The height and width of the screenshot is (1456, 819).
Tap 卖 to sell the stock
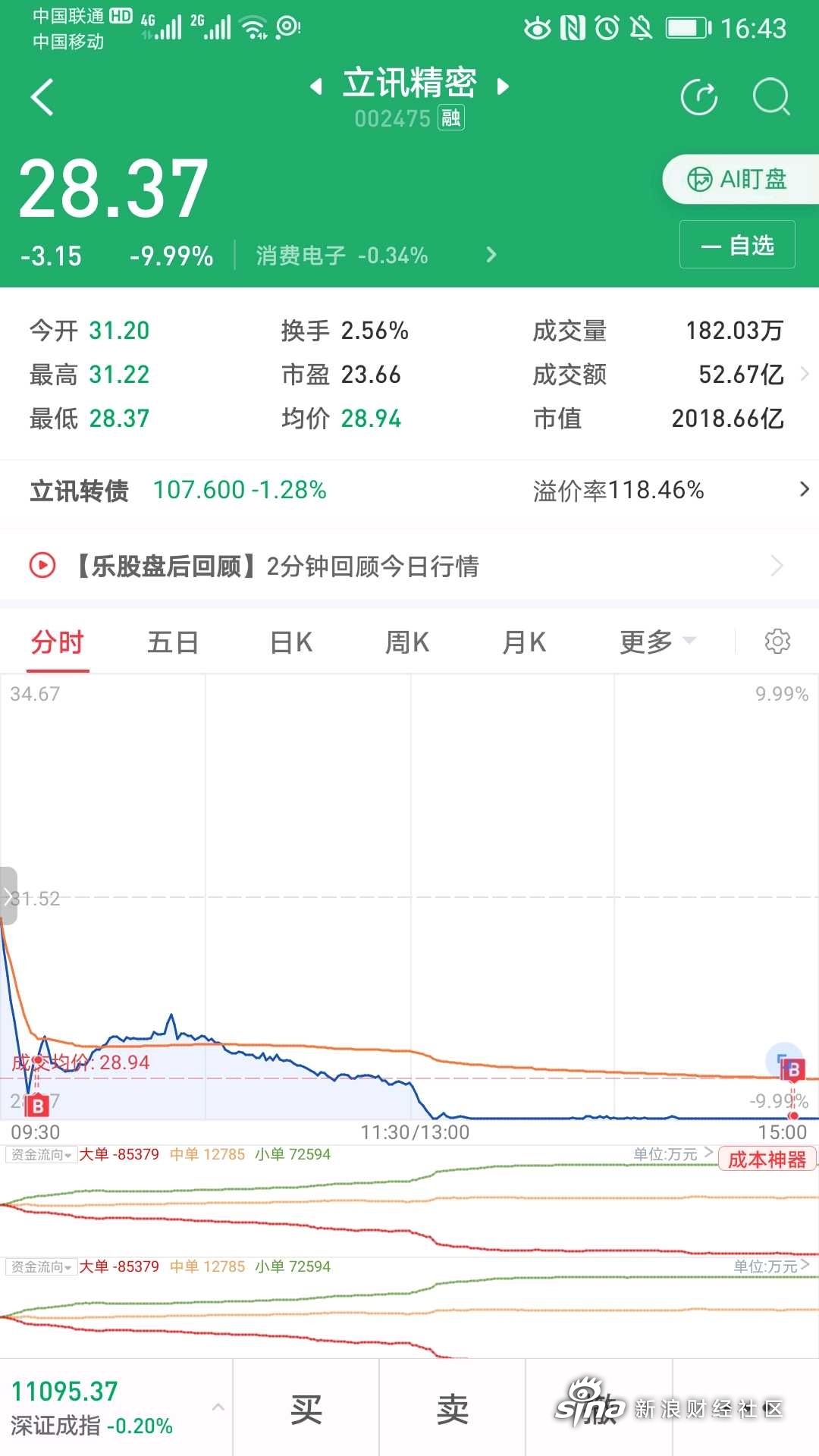click(452, 1409)
